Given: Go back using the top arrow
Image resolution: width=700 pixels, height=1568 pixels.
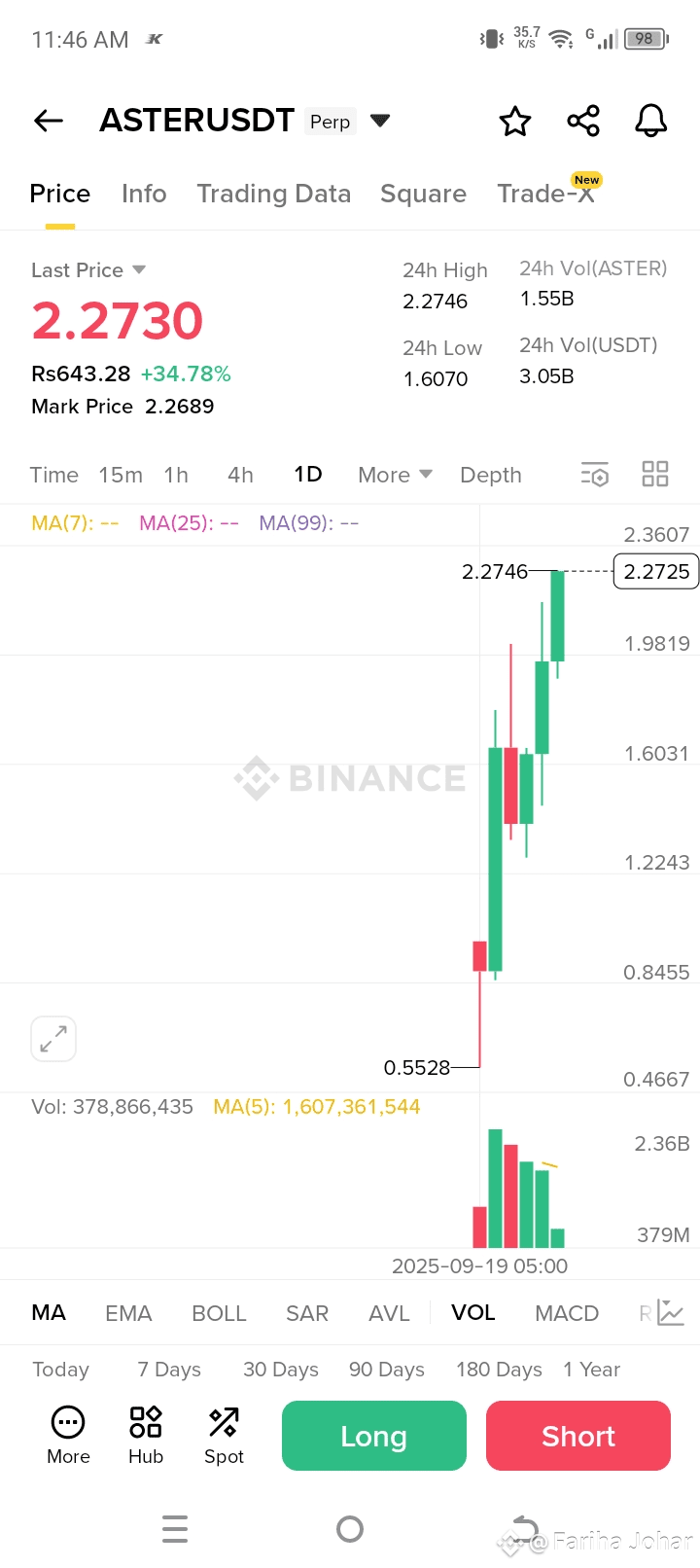Looking at the screenshot, I should pos(49,121).
